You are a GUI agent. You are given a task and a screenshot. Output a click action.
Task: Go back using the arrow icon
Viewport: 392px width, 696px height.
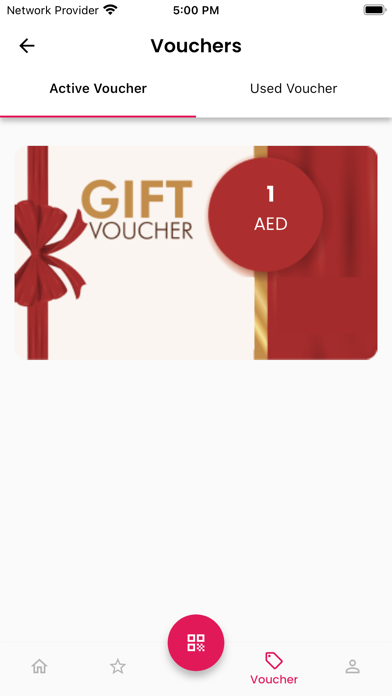27,46
